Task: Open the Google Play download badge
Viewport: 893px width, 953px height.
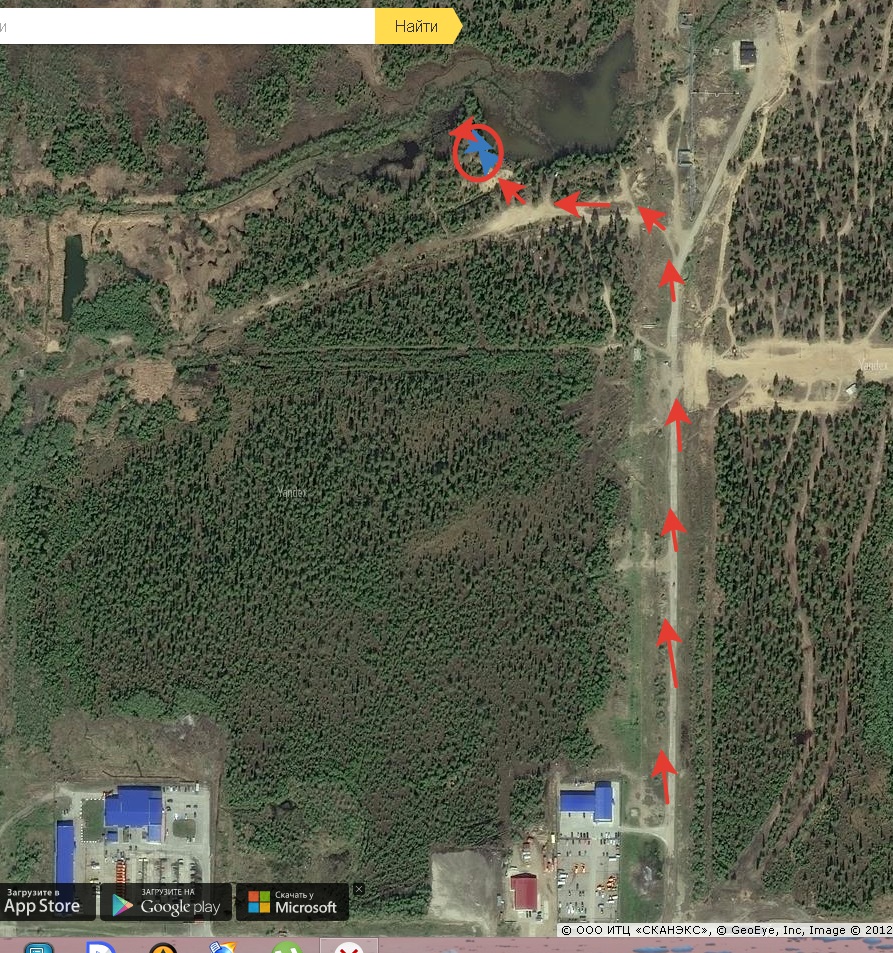Action: click(x=166, y=901)
